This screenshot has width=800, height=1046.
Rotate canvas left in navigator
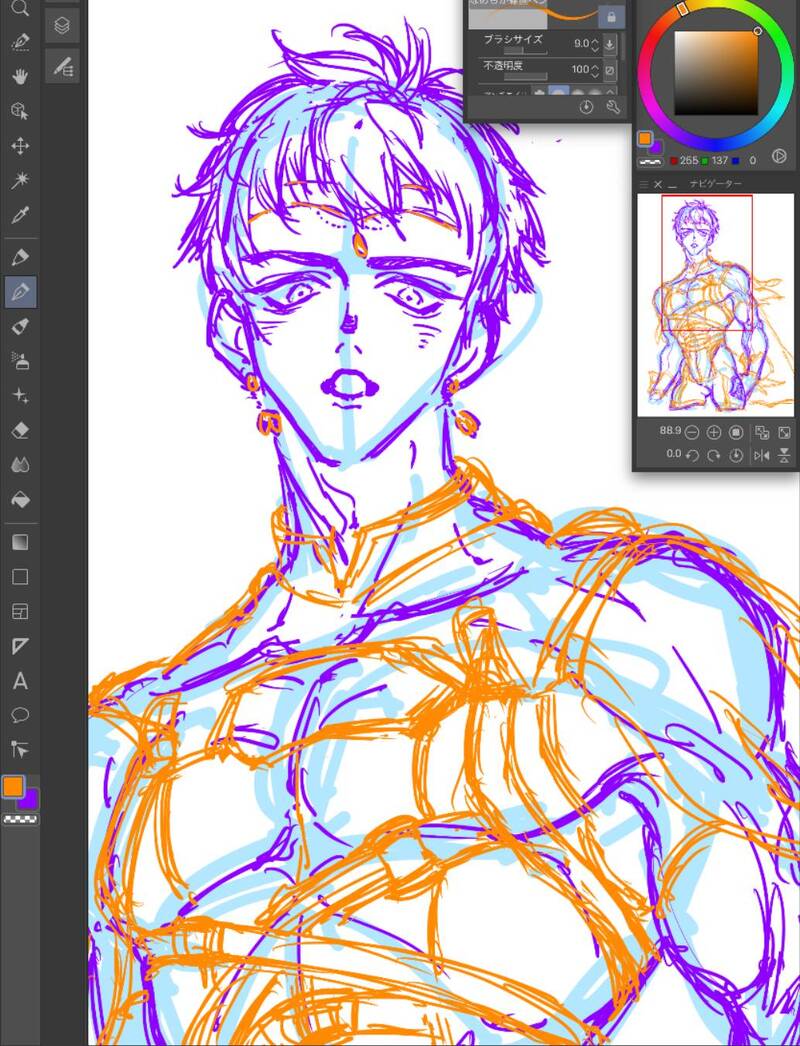click(x=690, y=455)
